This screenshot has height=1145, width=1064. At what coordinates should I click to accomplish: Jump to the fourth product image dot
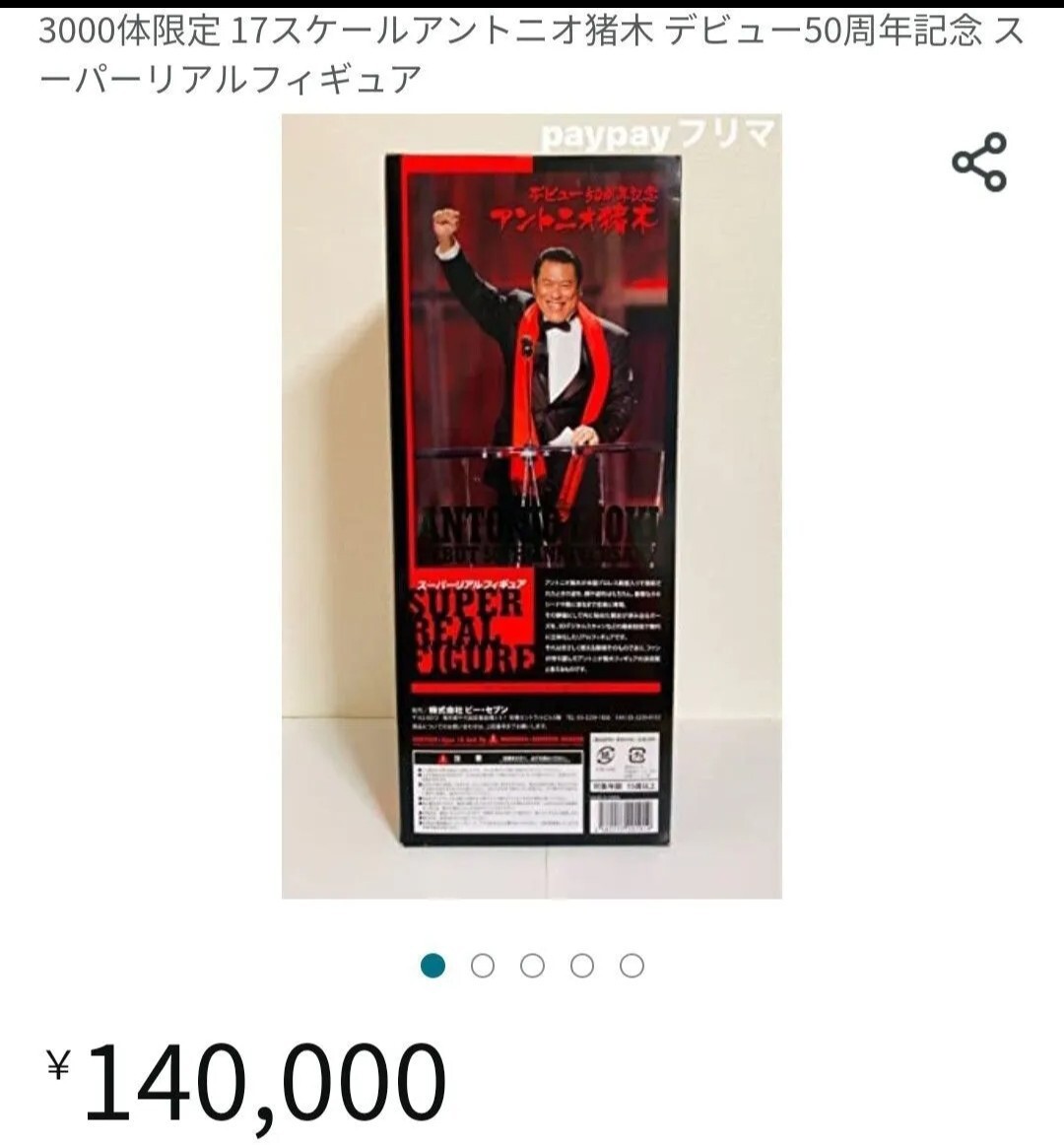pos(582,966)
